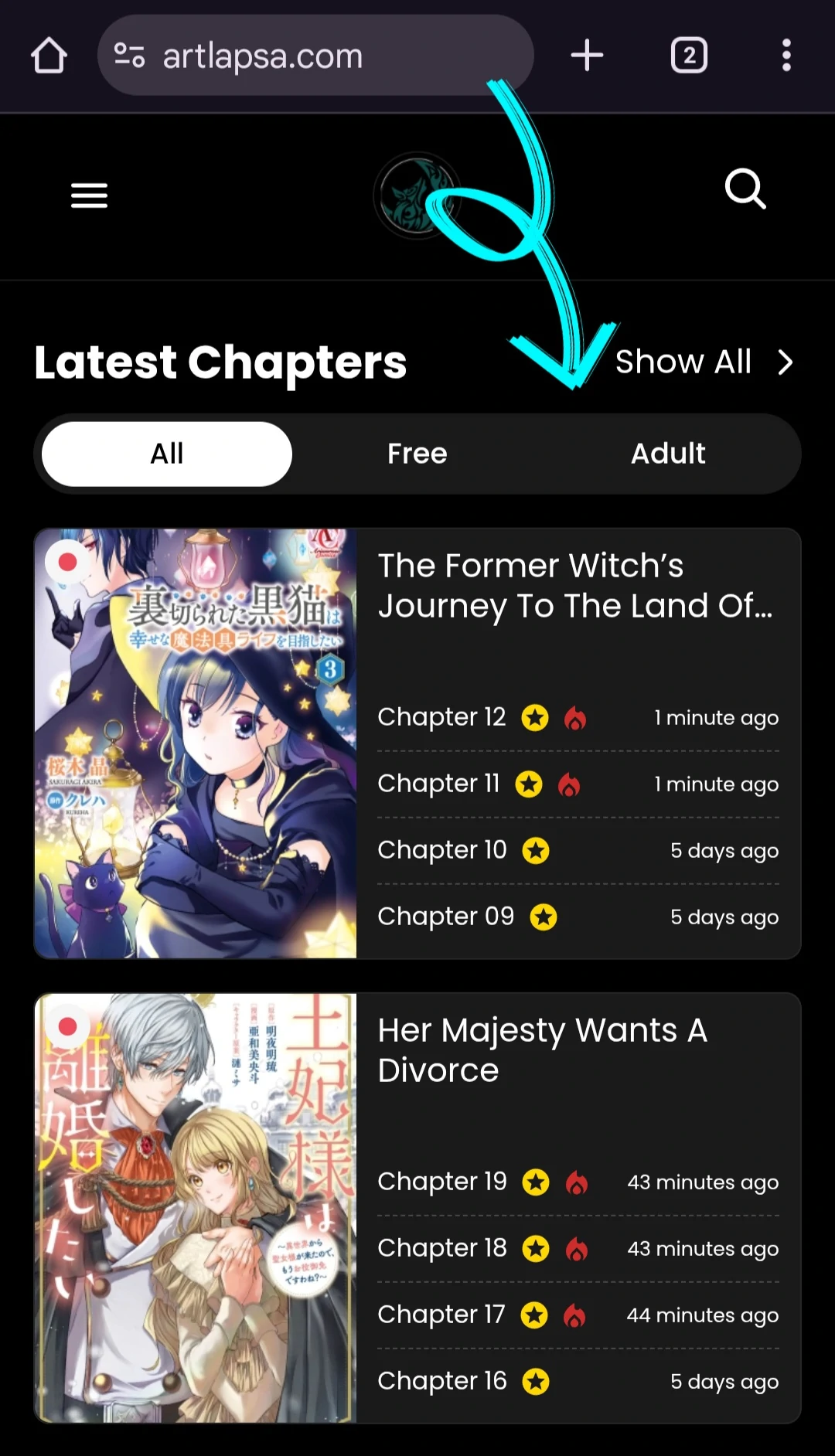Viewport: 835px width, 1456px height.
Task: Read Chapter 12 of Former Witch's Journey
Action: 578,718
